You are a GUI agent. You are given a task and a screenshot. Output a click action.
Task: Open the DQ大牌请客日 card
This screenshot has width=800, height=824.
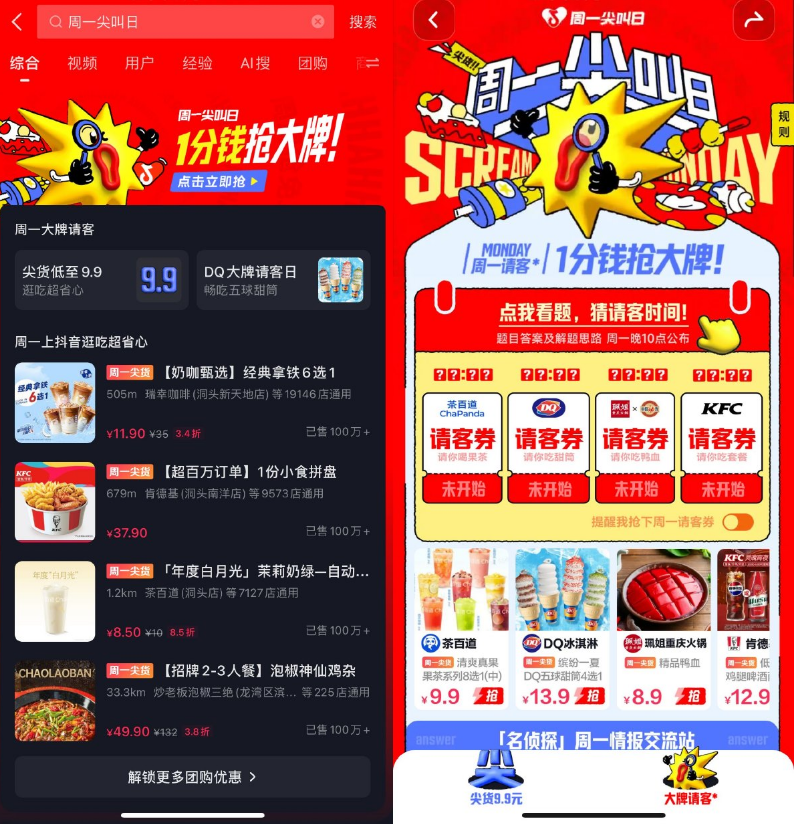[x=283, y=280]
